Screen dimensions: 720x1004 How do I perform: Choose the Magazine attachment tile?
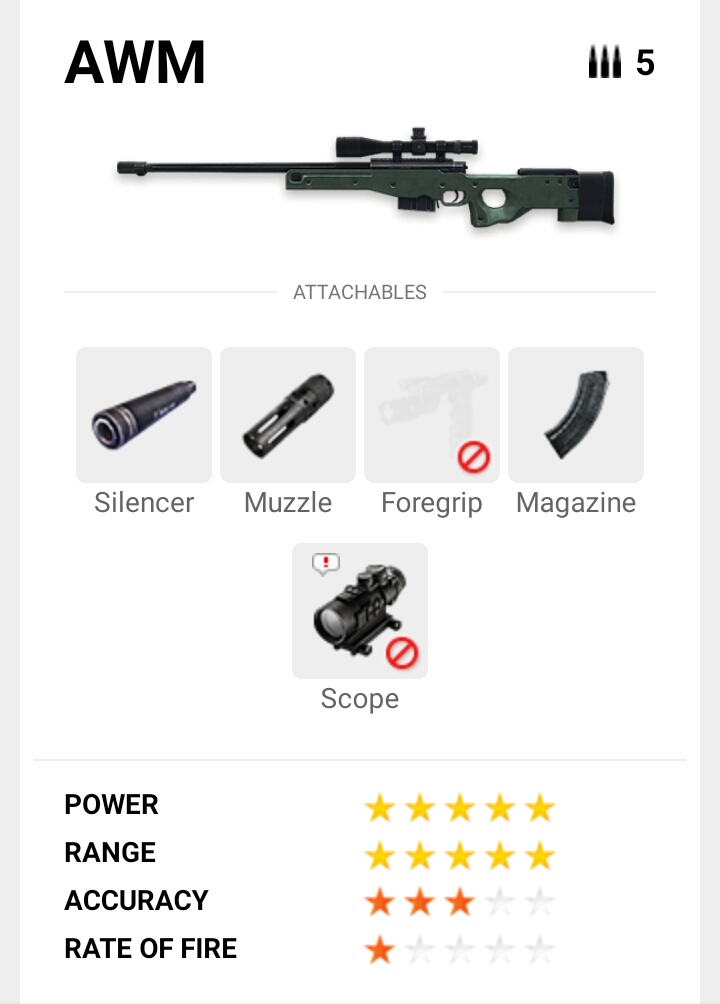576,415
